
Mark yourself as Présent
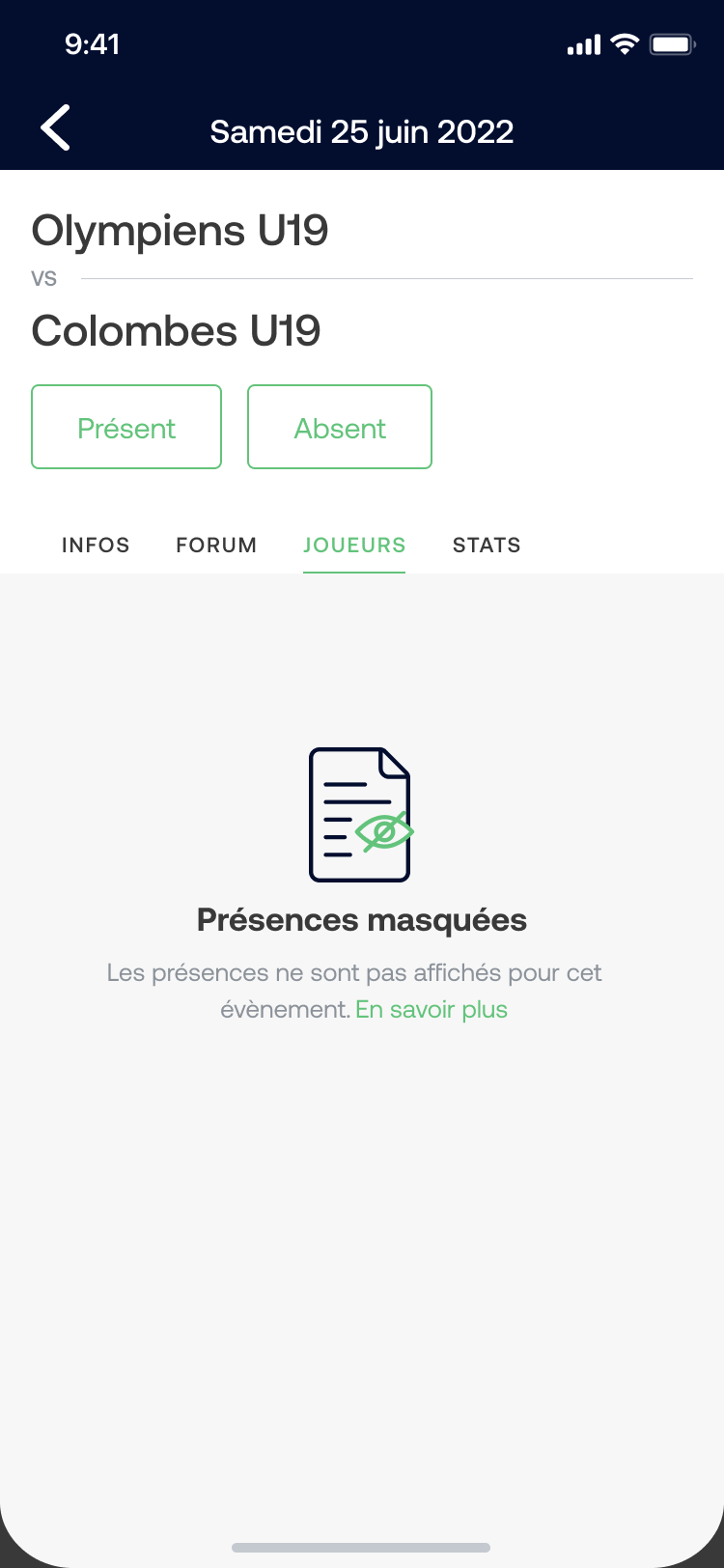126,428
